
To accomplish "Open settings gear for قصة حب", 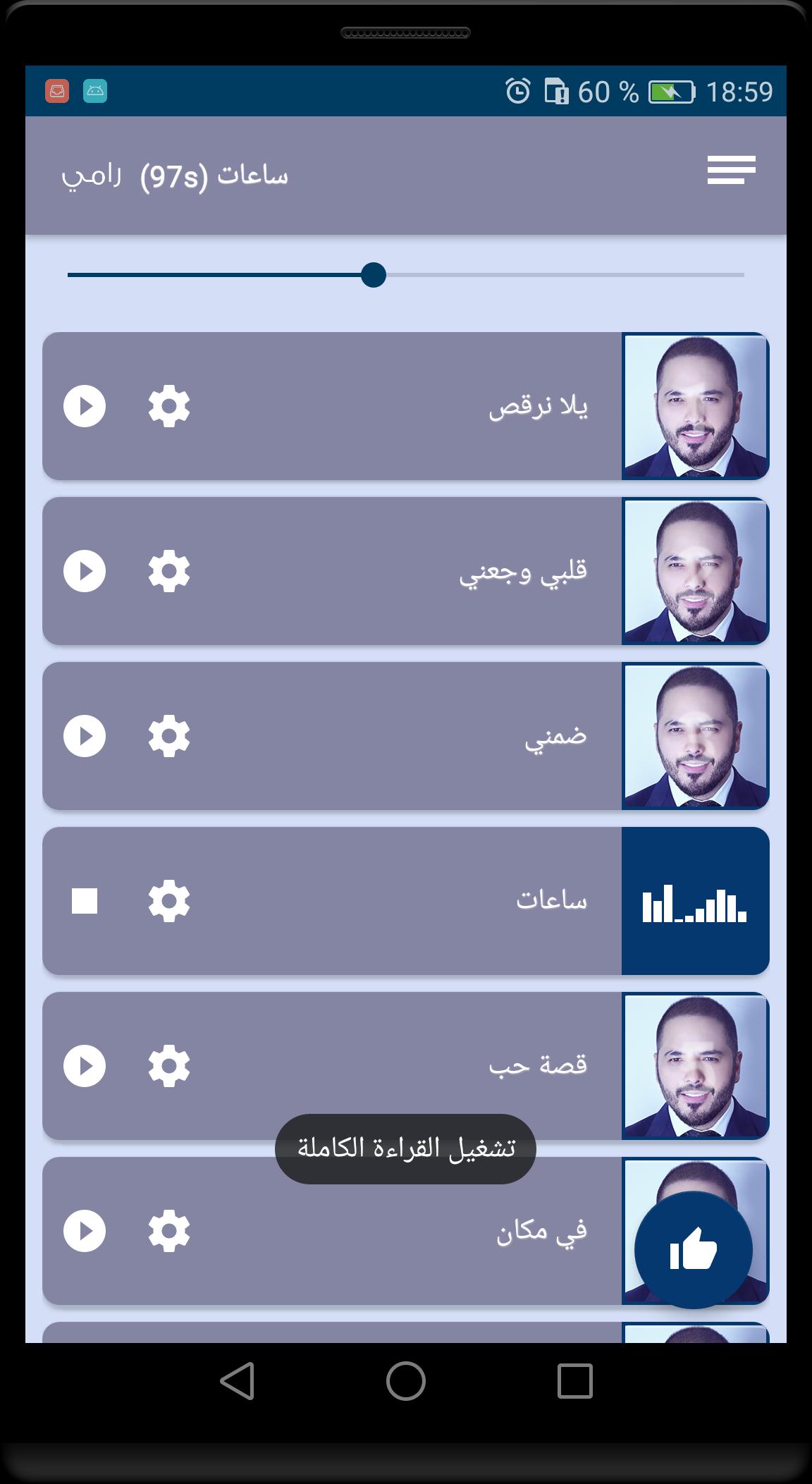I will [169, 1066].
